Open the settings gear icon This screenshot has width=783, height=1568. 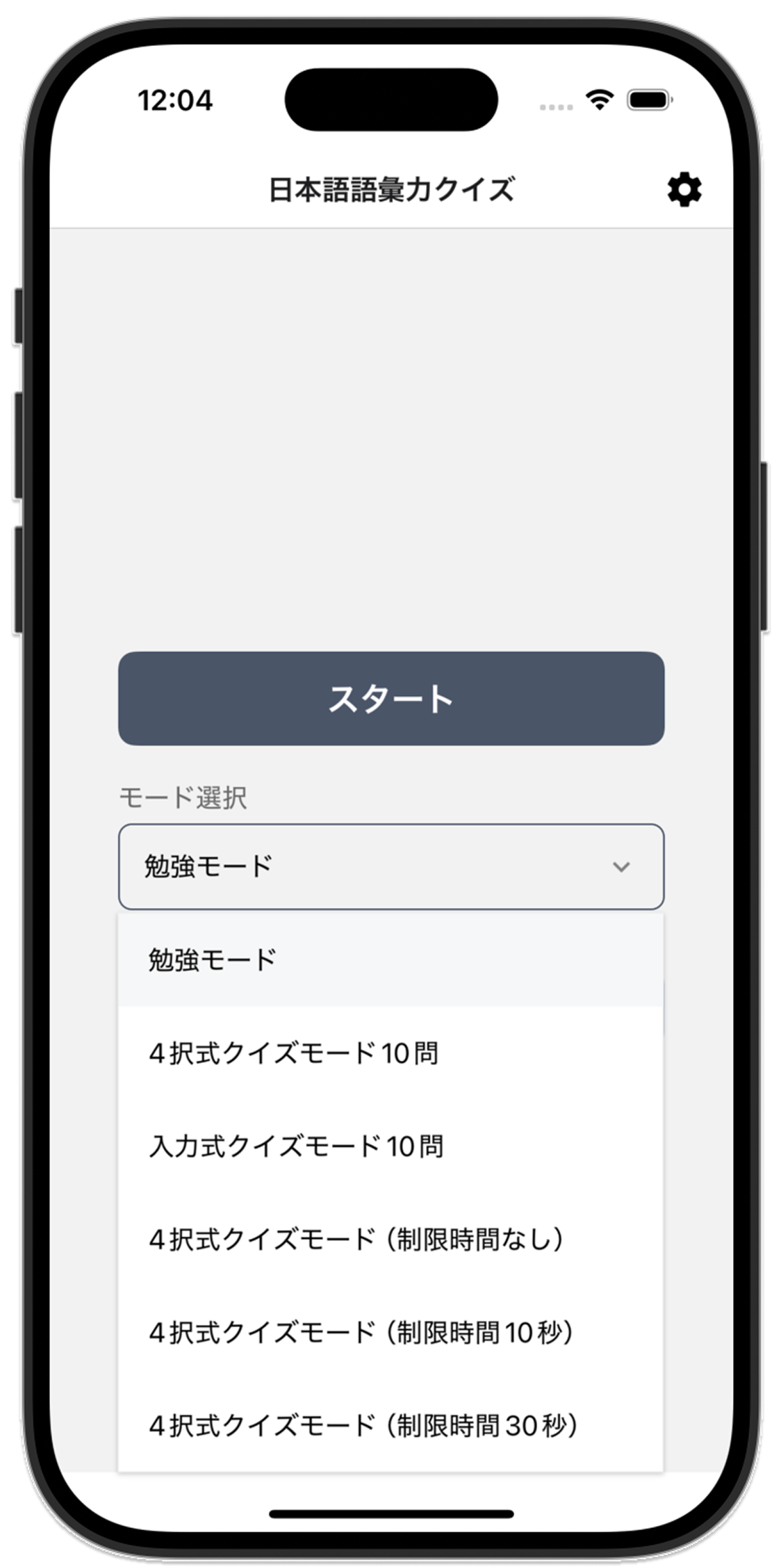[x=684, y=189]
